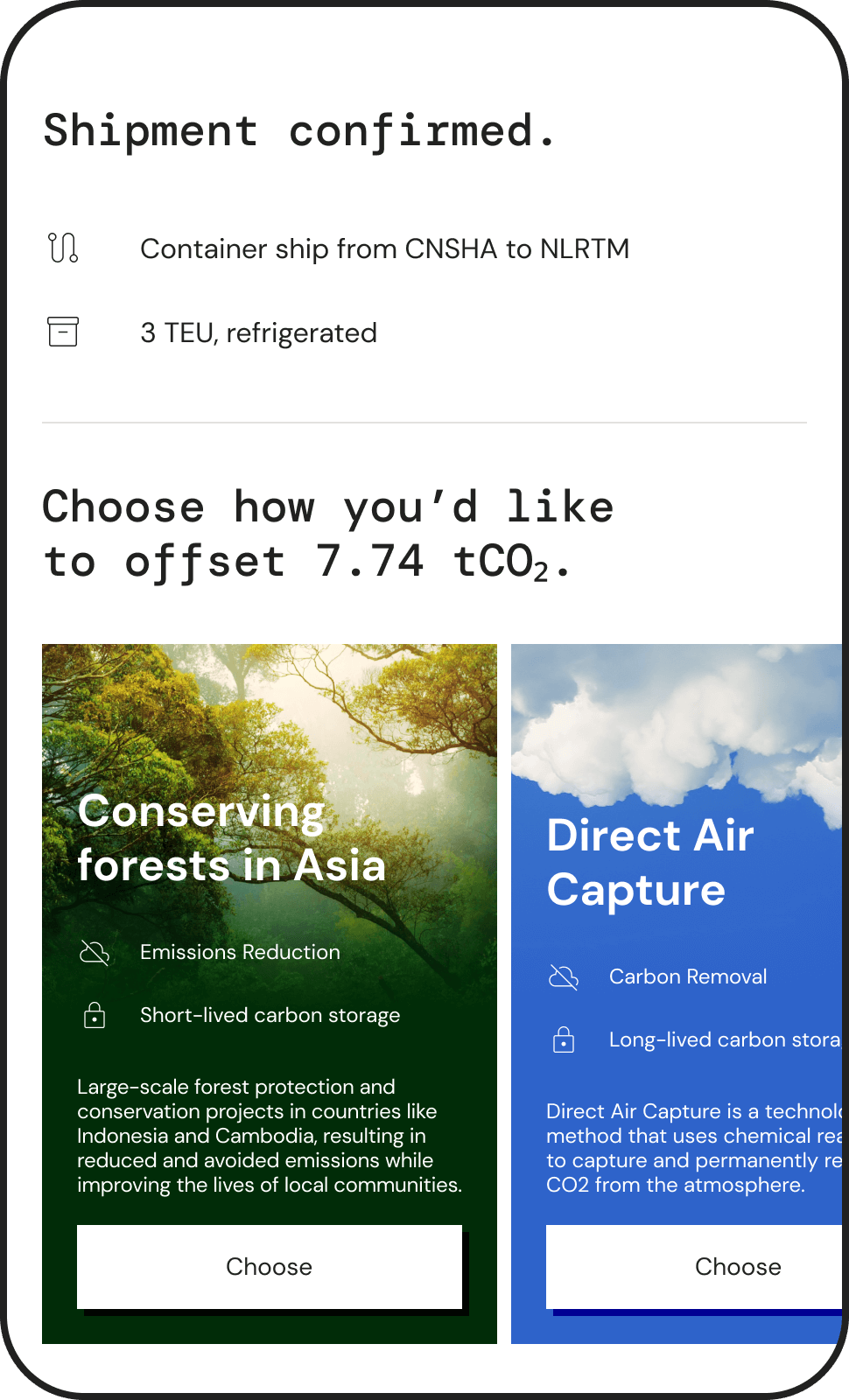The image size is (849, 1400).
Task: Choose the Conserving forests in Asia offset option
Action: pos(269,1266)
